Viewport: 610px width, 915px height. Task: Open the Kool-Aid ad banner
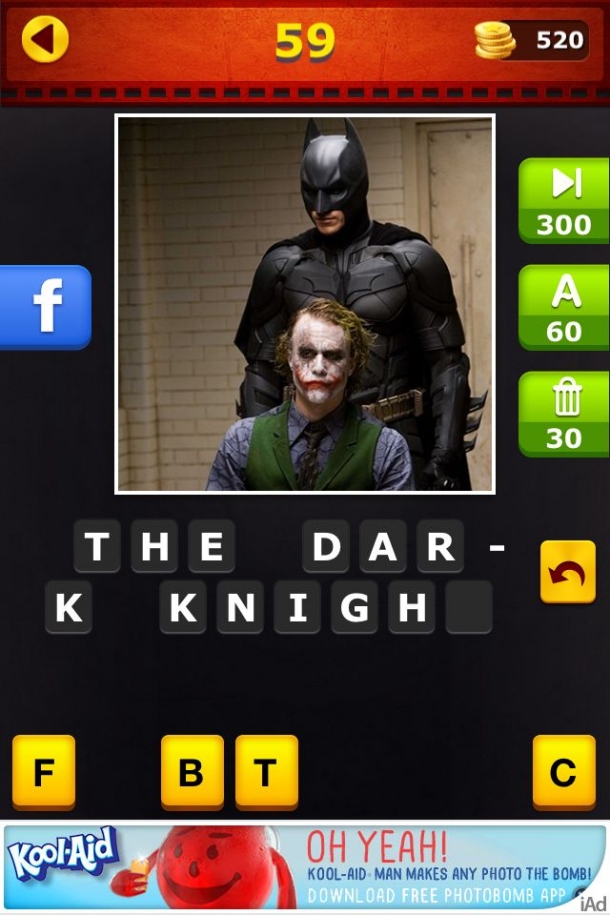click(304, 866)
